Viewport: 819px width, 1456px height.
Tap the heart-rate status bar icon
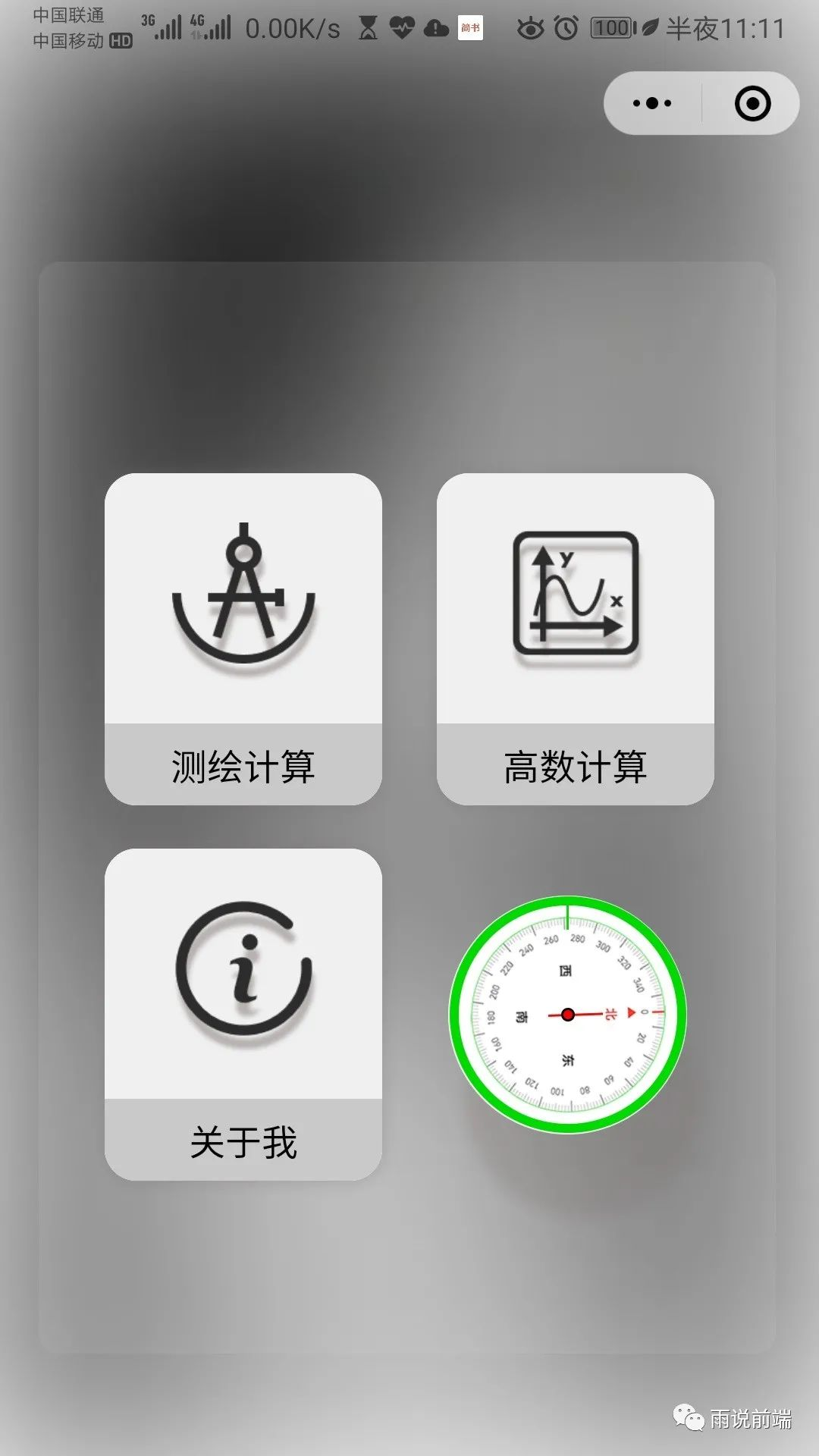pyautogui.click(x=403, y=27)
